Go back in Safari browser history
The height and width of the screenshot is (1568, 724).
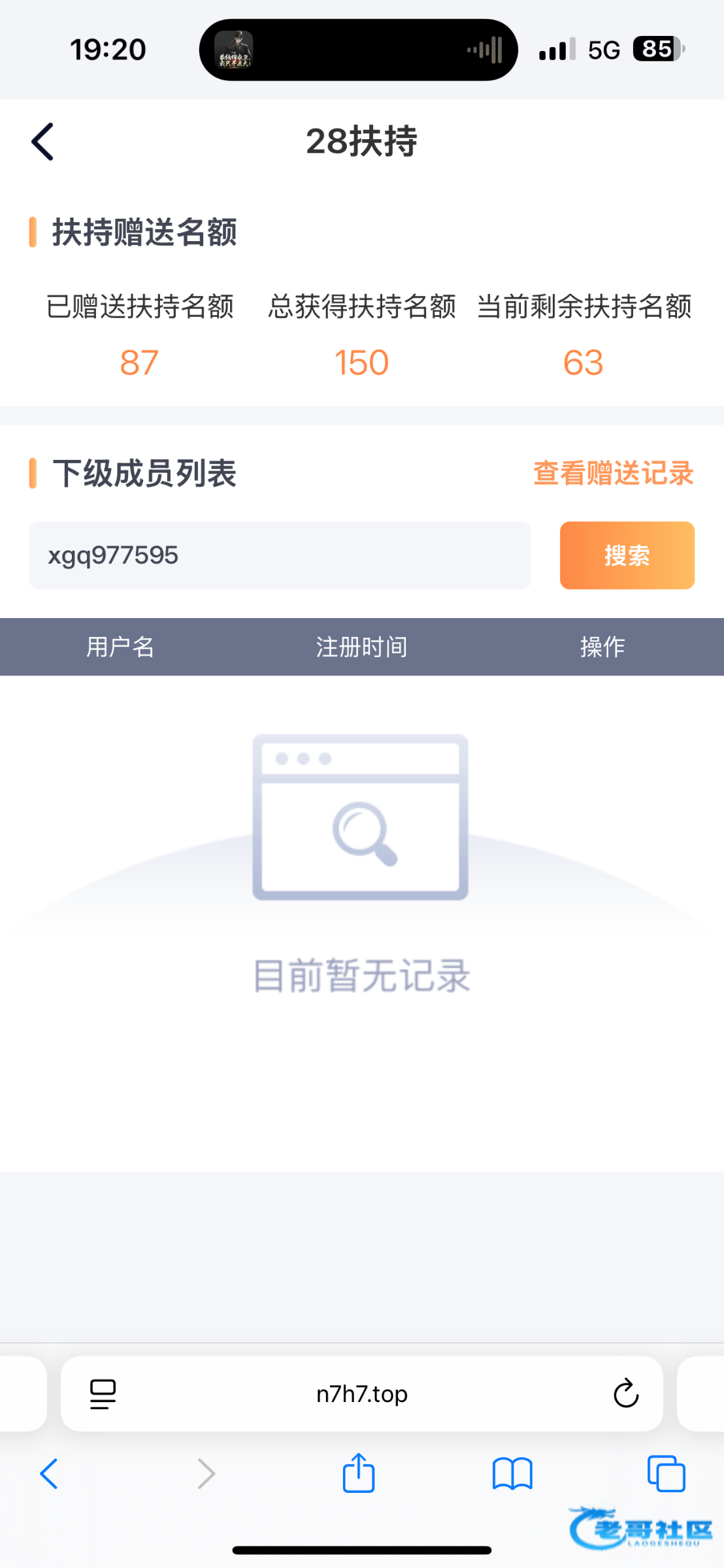click(x=49, y=1474)
